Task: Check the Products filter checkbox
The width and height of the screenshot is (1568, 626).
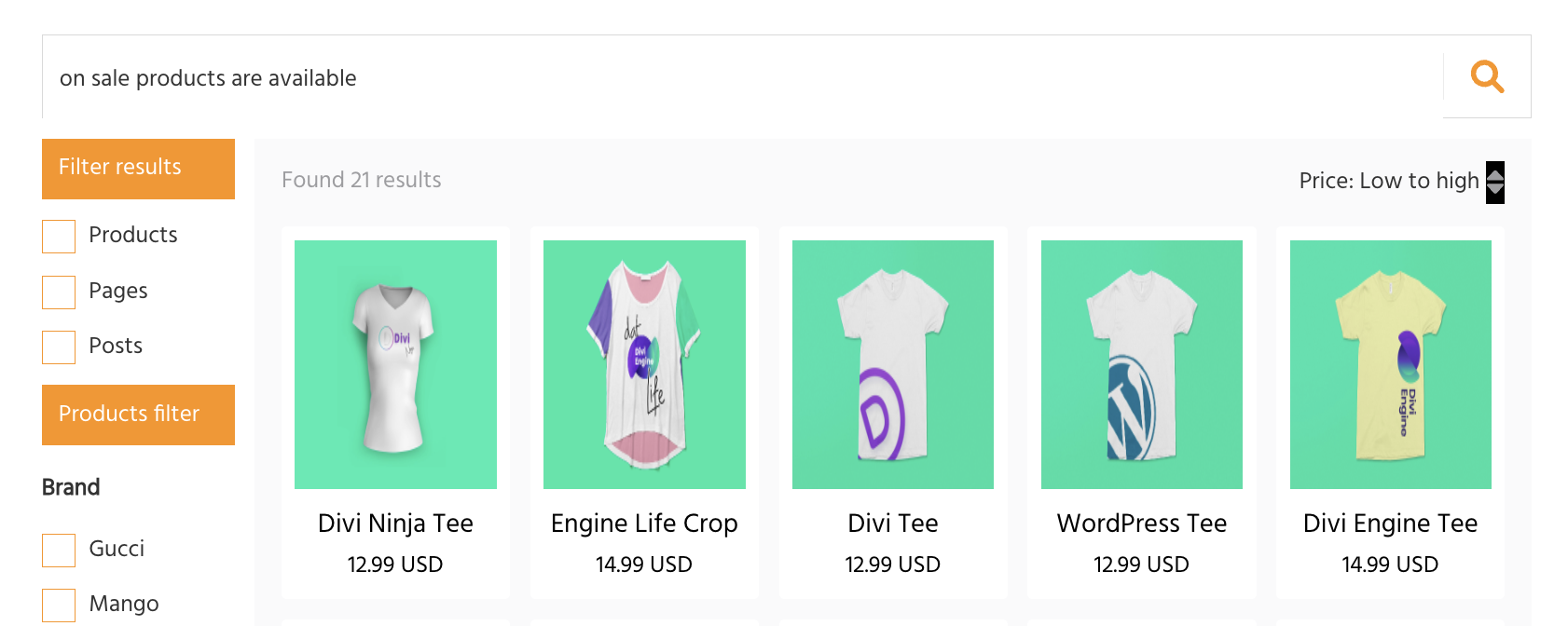Action: [59, 236]
